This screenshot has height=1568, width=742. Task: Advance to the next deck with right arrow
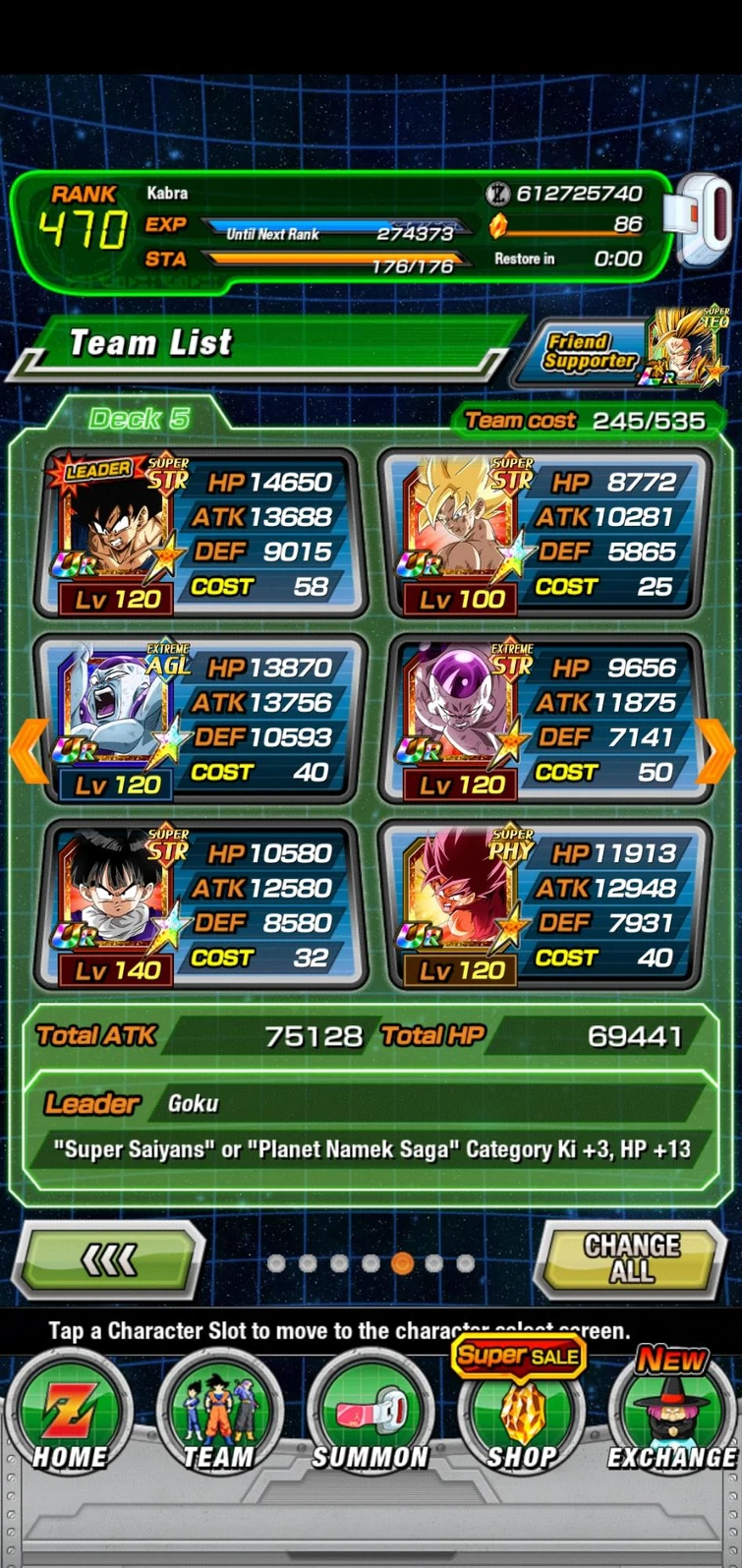point(716,750)
